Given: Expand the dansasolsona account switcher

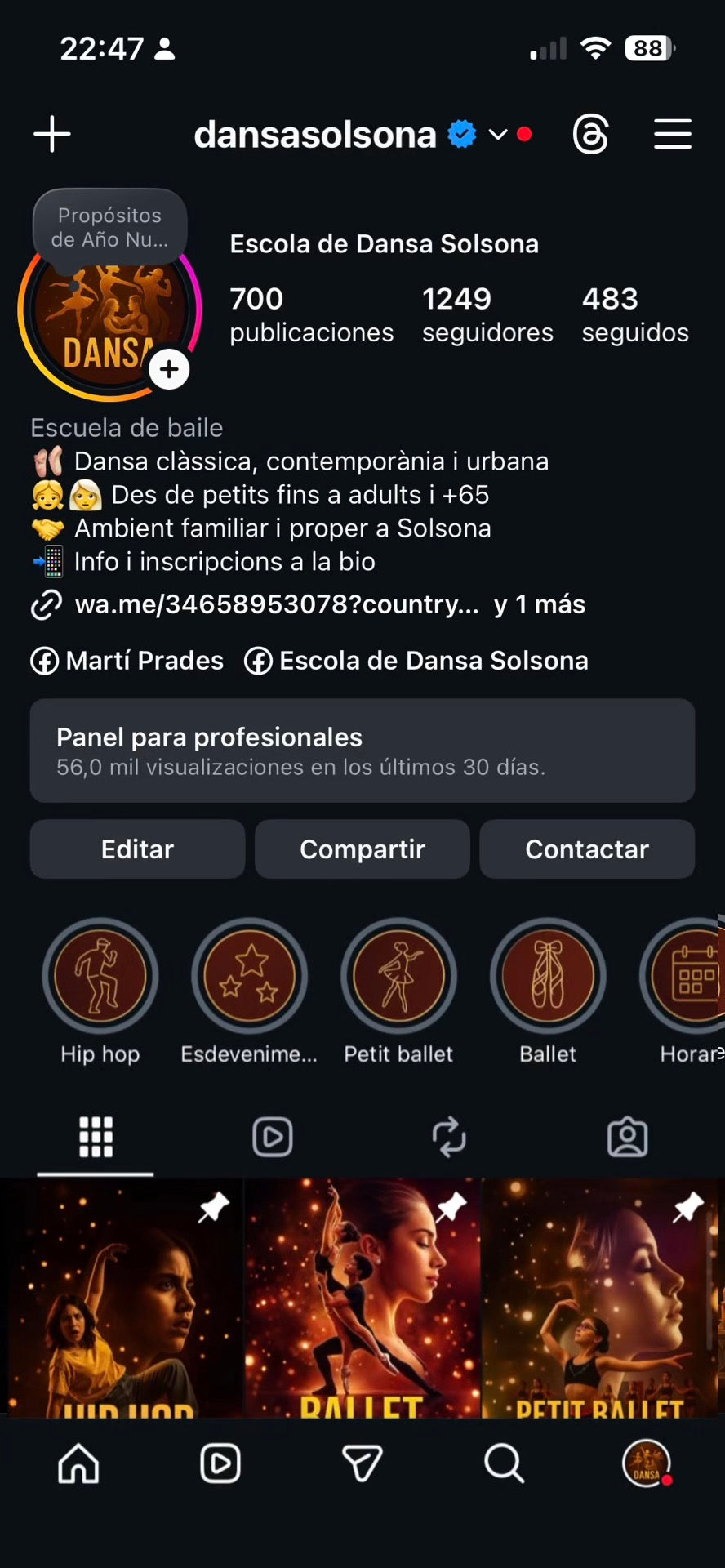Looking at the screenshot, I should pos(497,134).
